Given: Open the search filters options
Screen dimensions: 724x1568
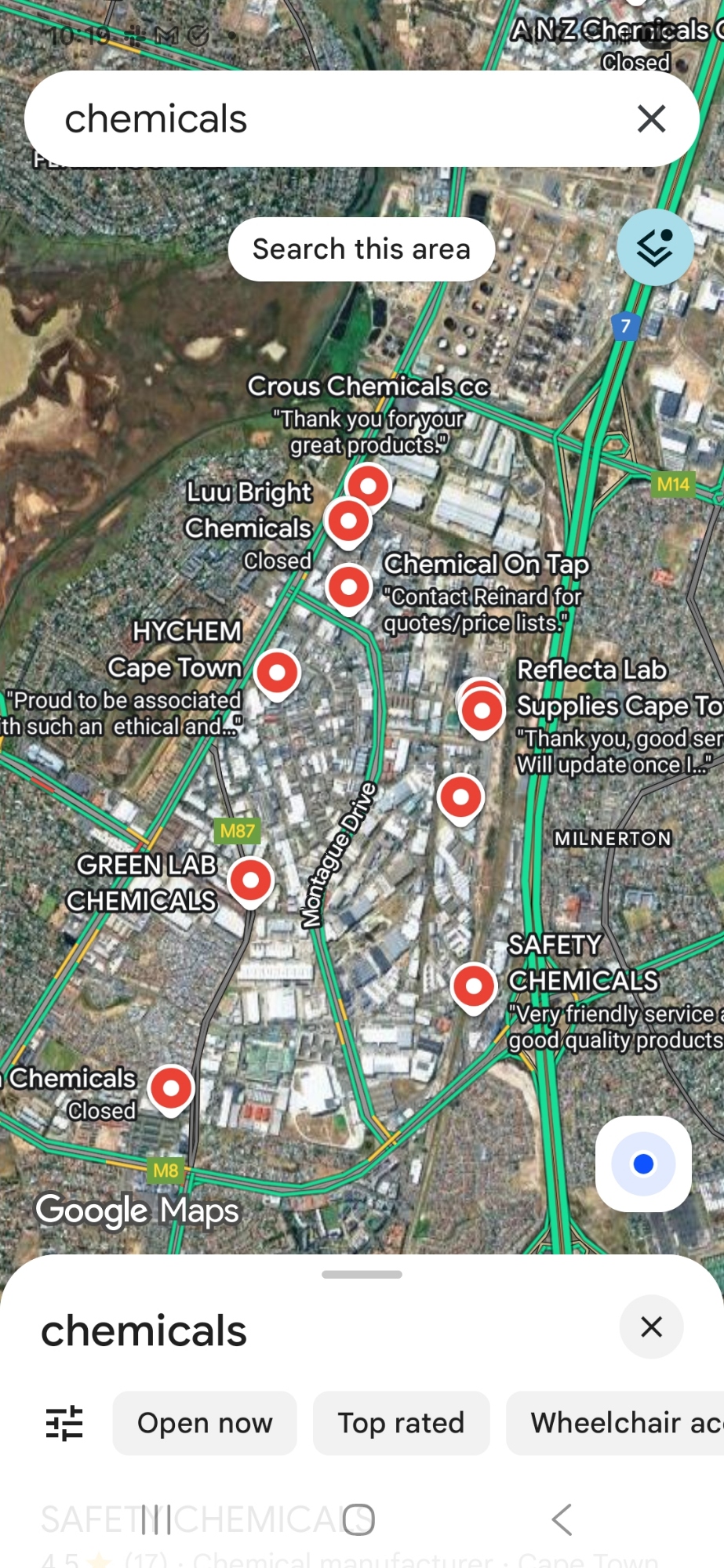Looking at the screenshot, I should click(64, 1423).
